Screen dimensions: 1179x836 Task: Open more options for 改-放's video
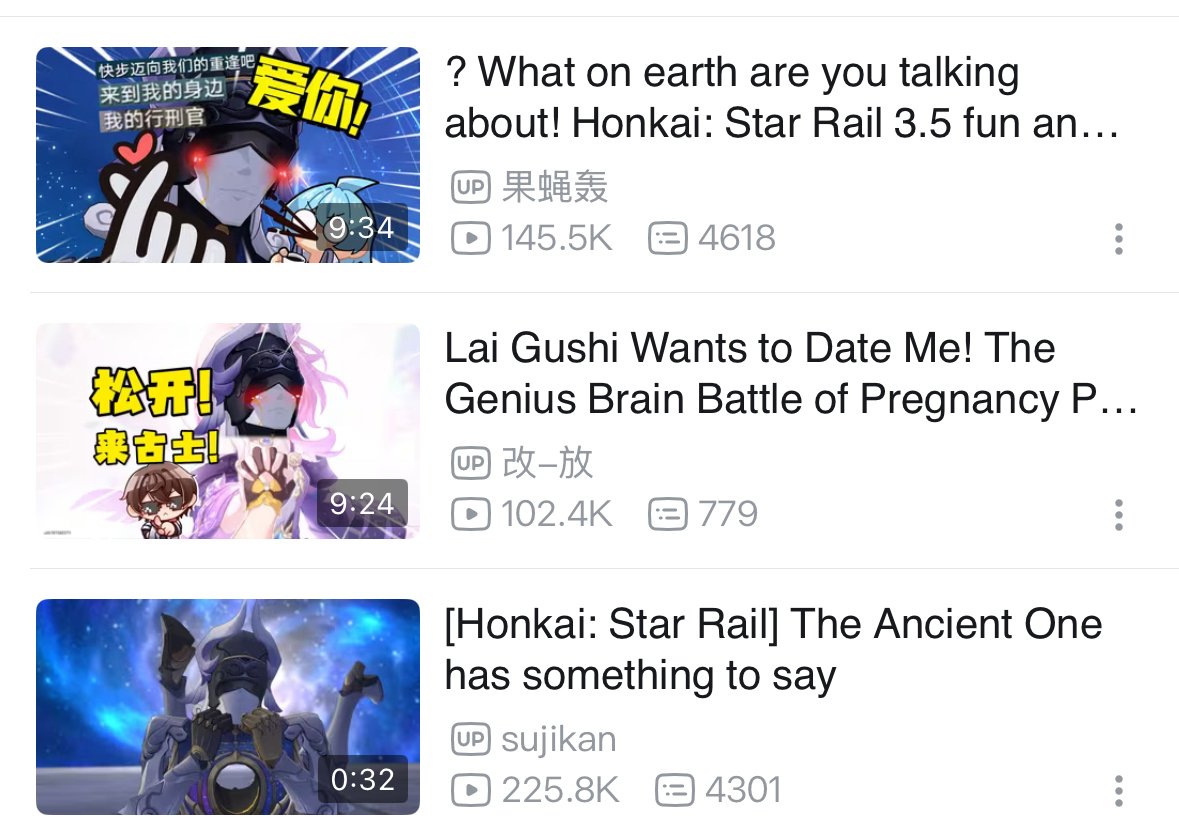coord(1118,515)
